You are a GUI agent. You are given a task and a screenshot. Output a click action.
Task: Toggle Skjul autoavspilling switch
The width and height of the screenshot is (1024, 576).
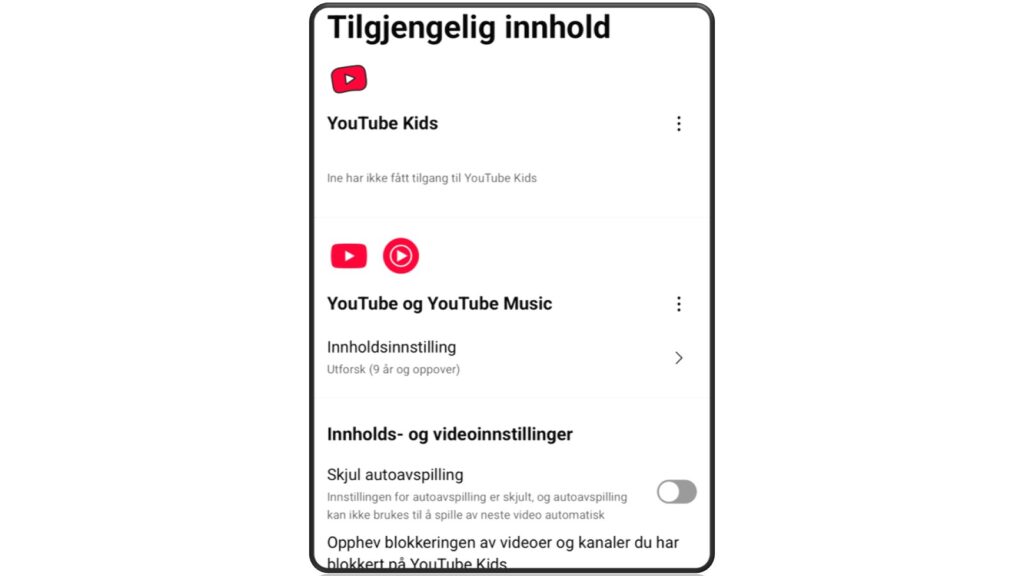[676, 492]
